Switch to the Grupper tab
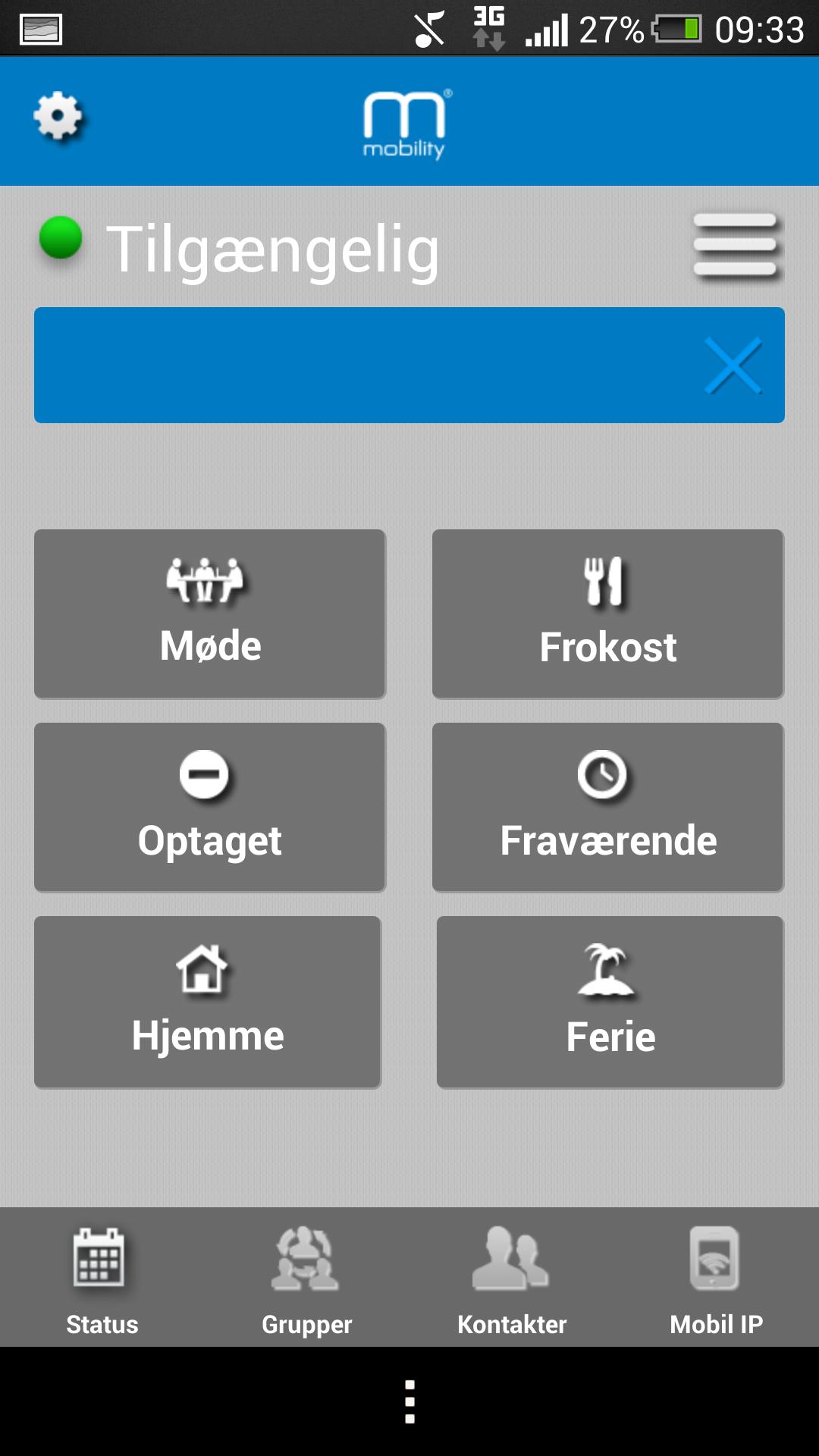The height and width of the screenshot is (1456, 819). (x=307, y=1278)
